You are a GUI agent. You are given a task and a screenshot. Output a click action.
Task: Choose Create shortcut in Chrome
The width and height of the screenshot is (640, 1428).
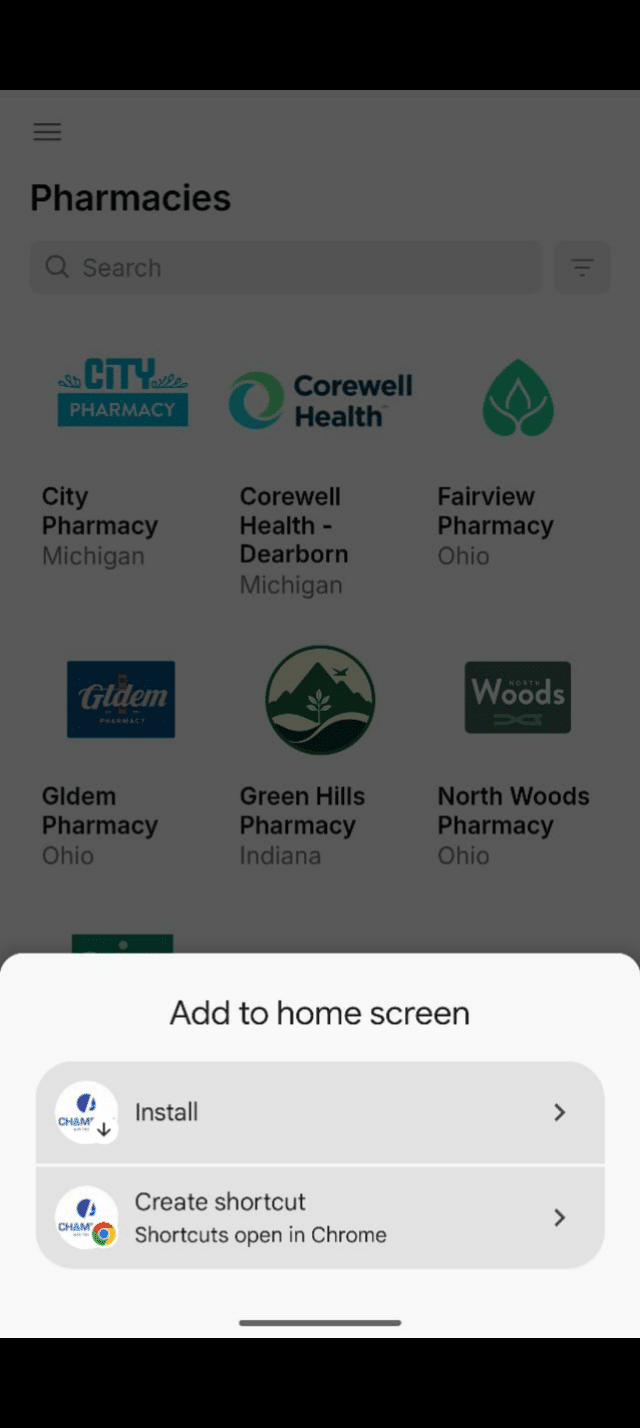click(x=320, y=1217)
